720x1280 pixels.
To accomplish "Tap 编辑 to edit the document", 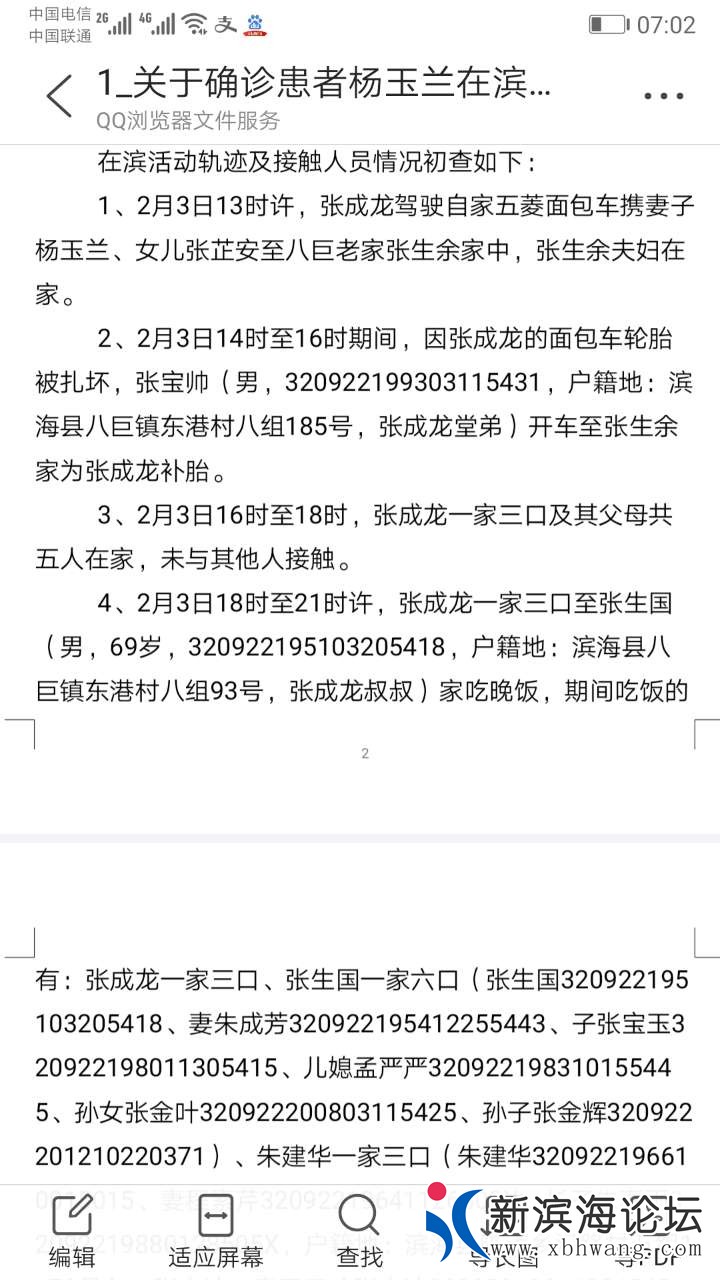I will pyautogui.click(x=72, y=1228).
